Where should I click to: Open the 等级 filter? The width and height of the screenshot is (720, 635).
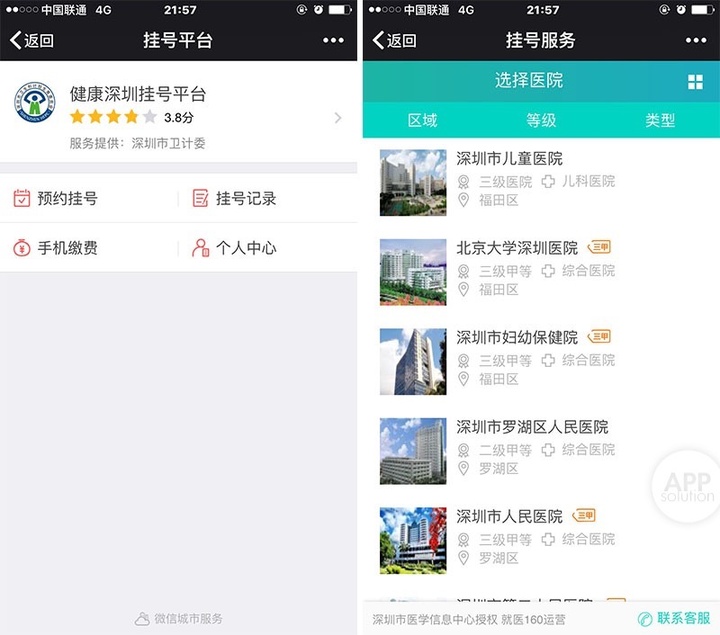pos(541,120)
